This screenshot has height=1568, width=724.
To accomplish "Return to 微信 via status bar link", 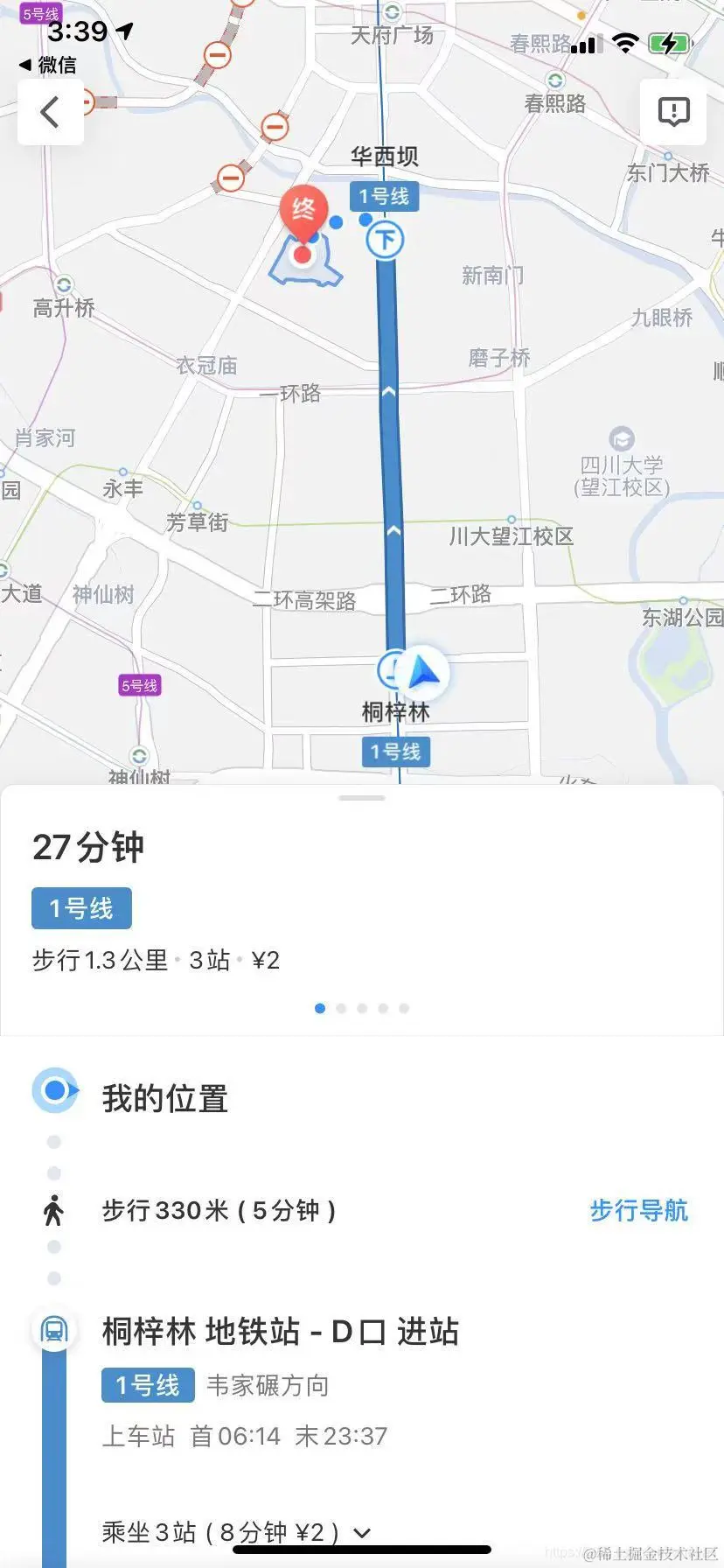I will [x=48, y=65].
